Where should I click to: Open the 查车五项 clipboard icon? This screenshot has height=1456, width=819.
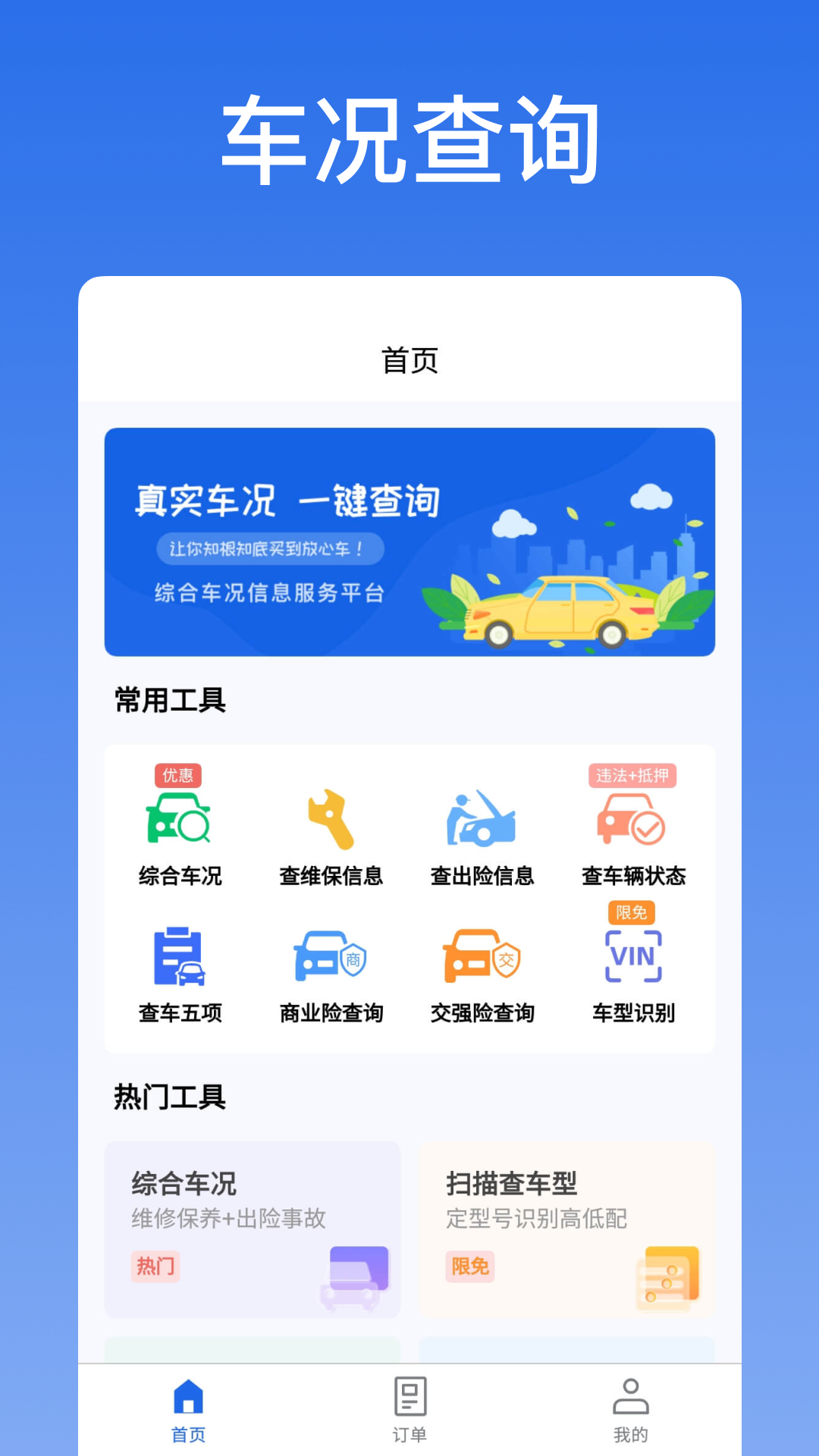(x=179, y=957)
